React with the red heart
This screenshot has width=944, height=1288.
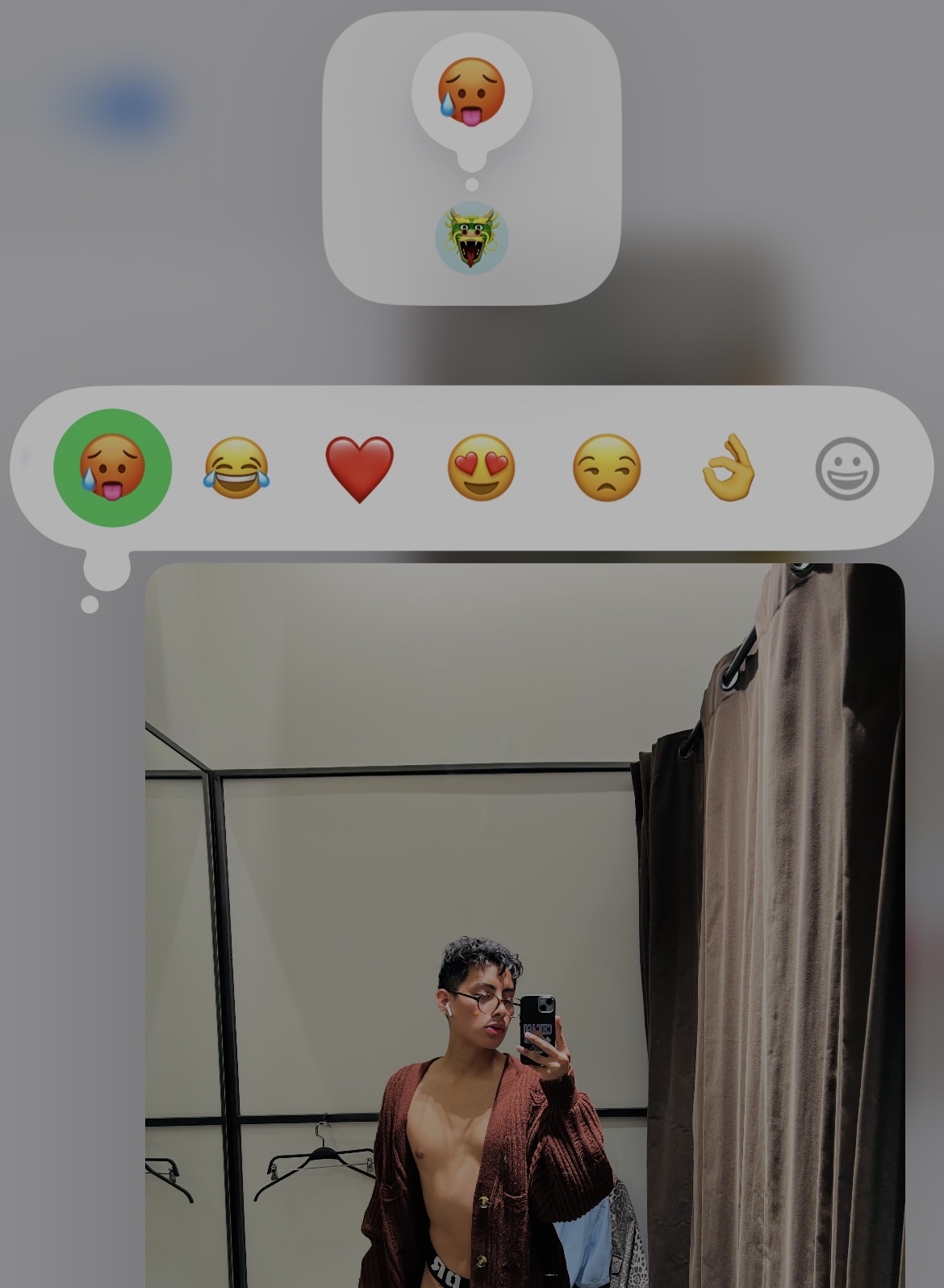pos(359,468)
